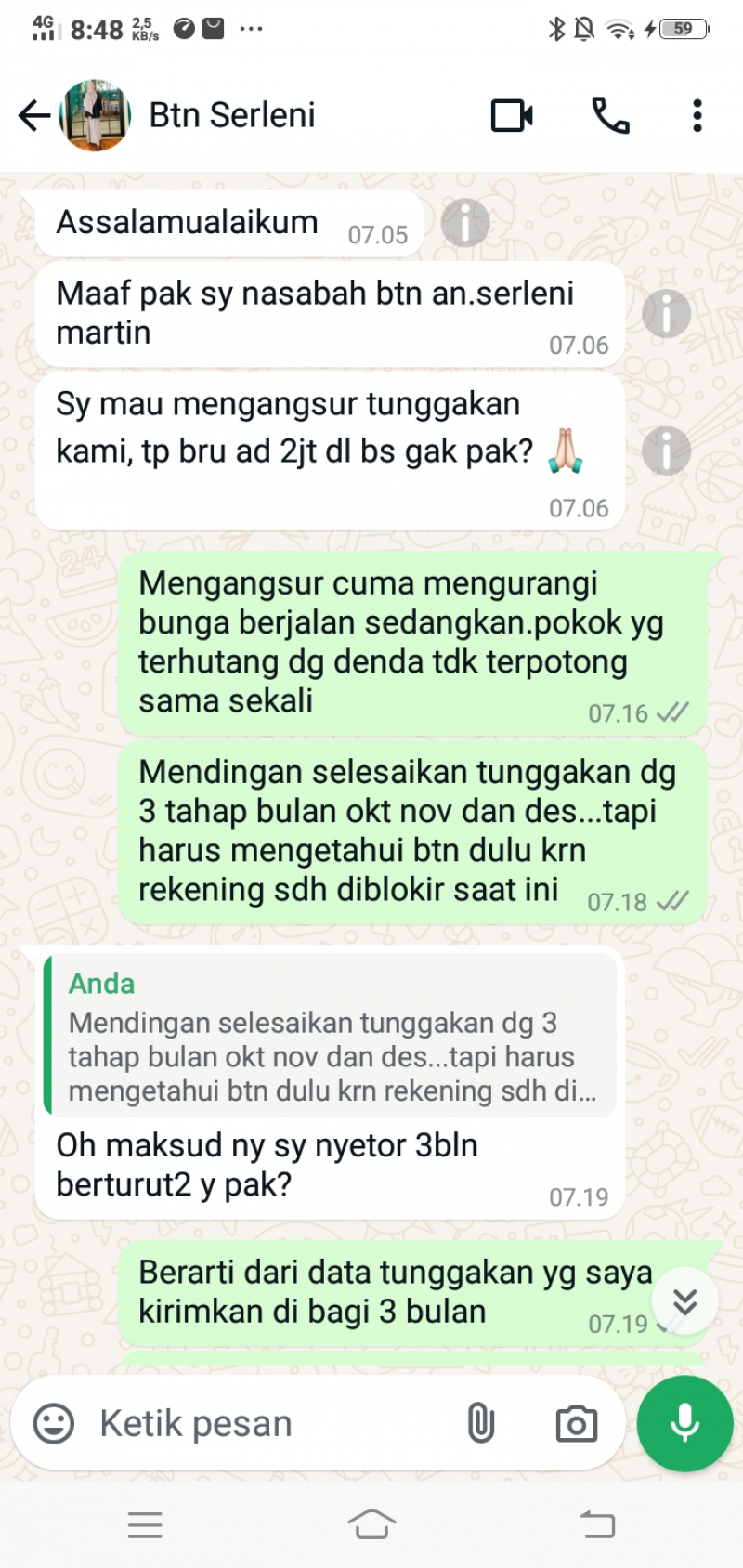The width and height of the screenshot is (743, 1568).
Task: Open the emoji picker
Action: (x=54, y=1423)
